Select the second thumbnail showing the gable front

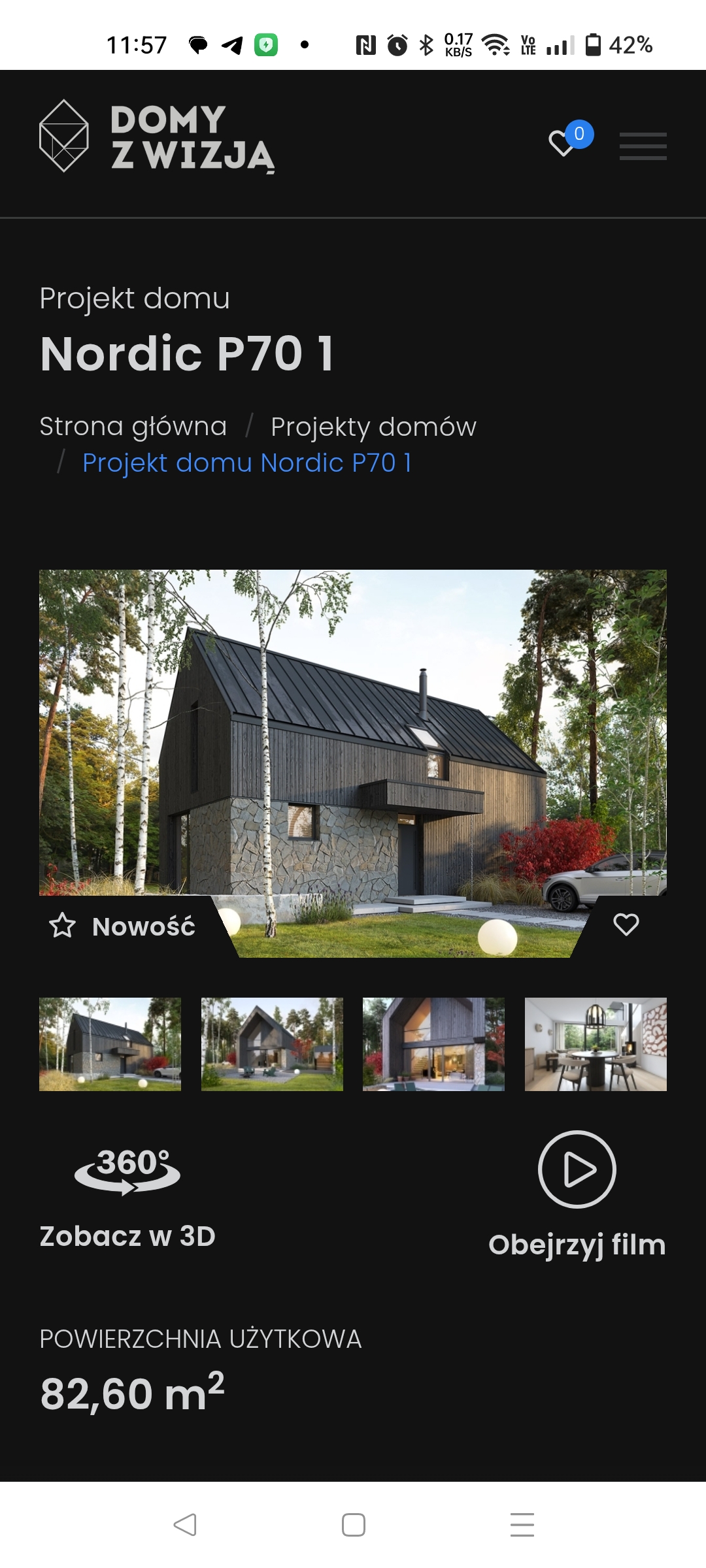tap(272, 1044)
